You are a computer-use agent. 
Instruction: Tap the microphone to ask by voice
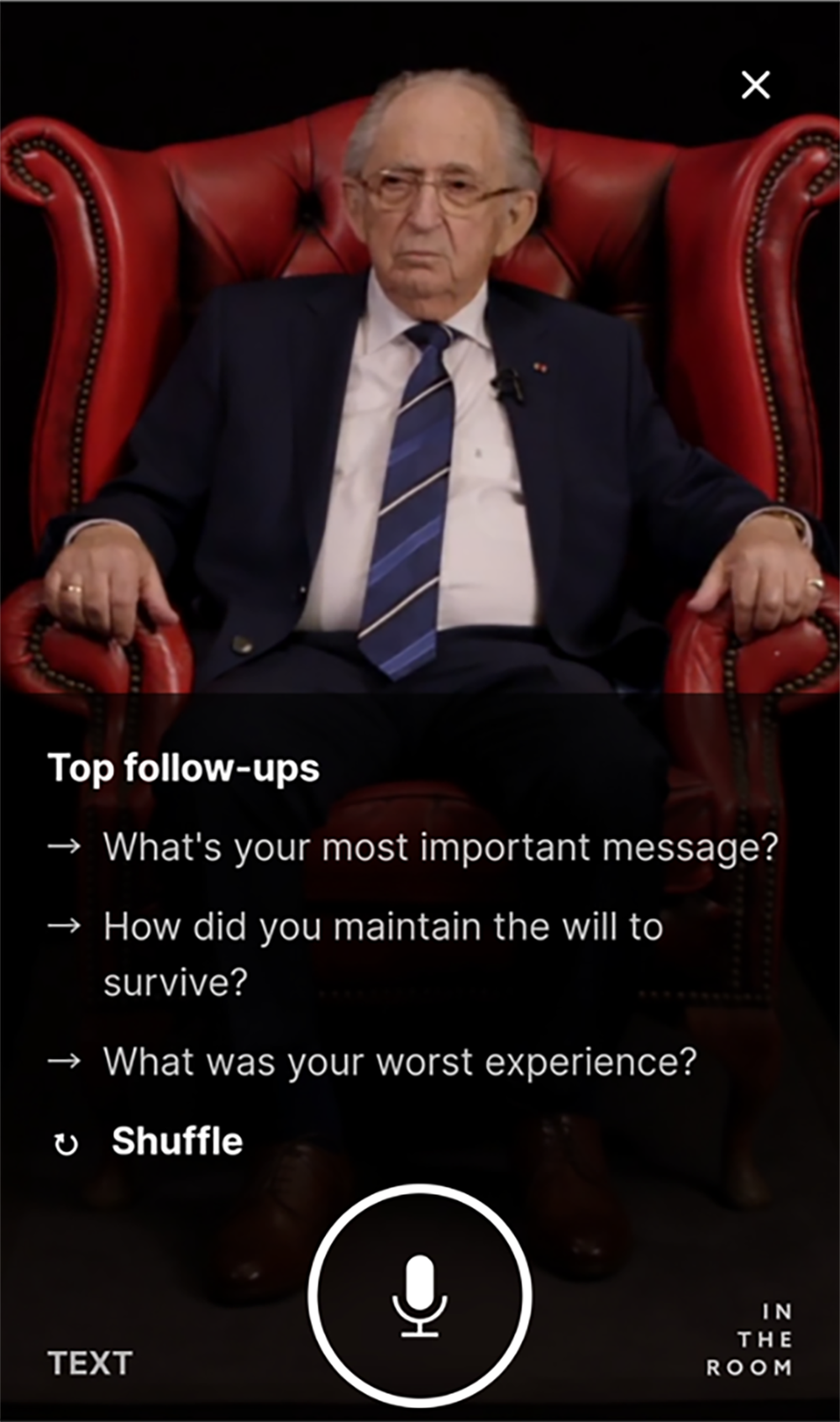coord(420,1295)
